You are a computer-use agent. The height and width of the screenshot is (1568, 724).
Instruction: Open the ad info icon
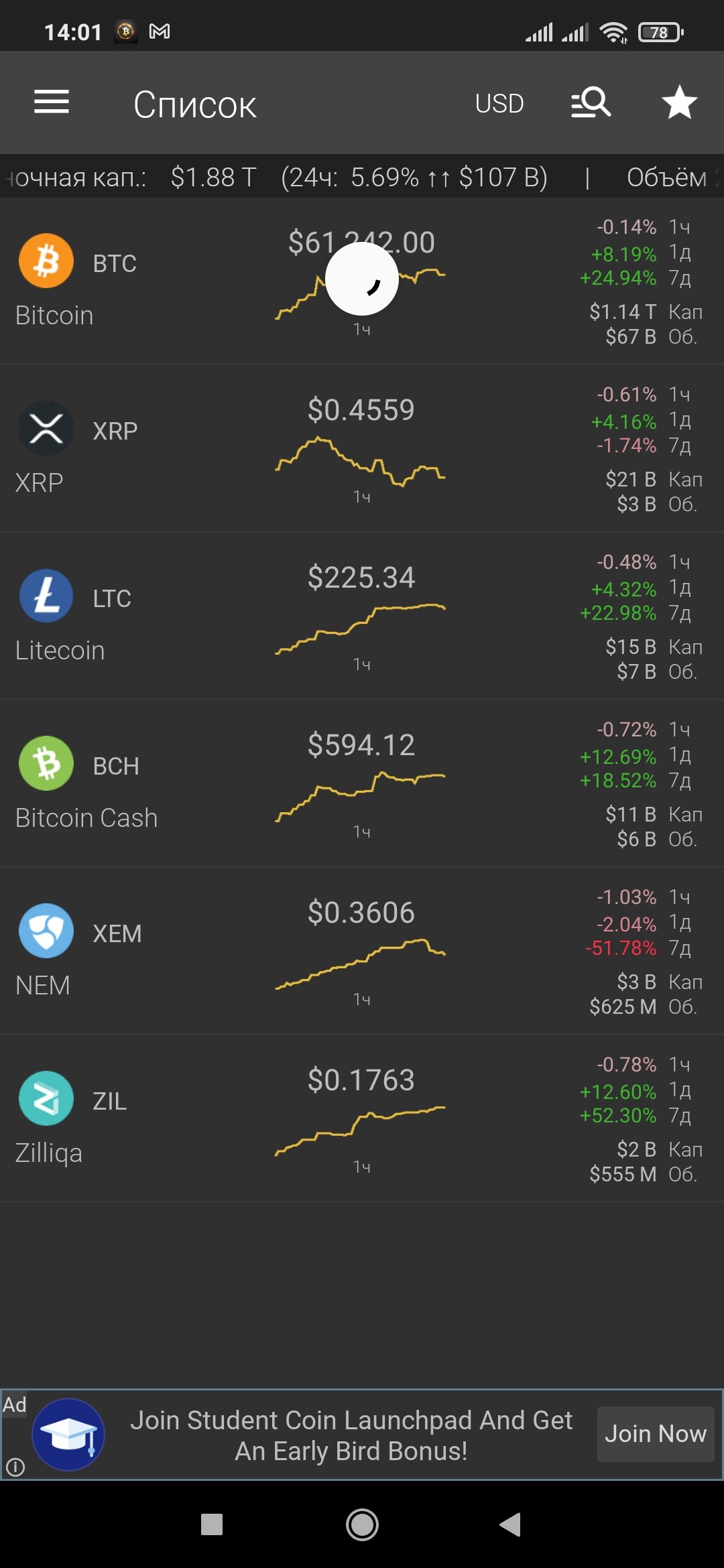[15, 1467]
